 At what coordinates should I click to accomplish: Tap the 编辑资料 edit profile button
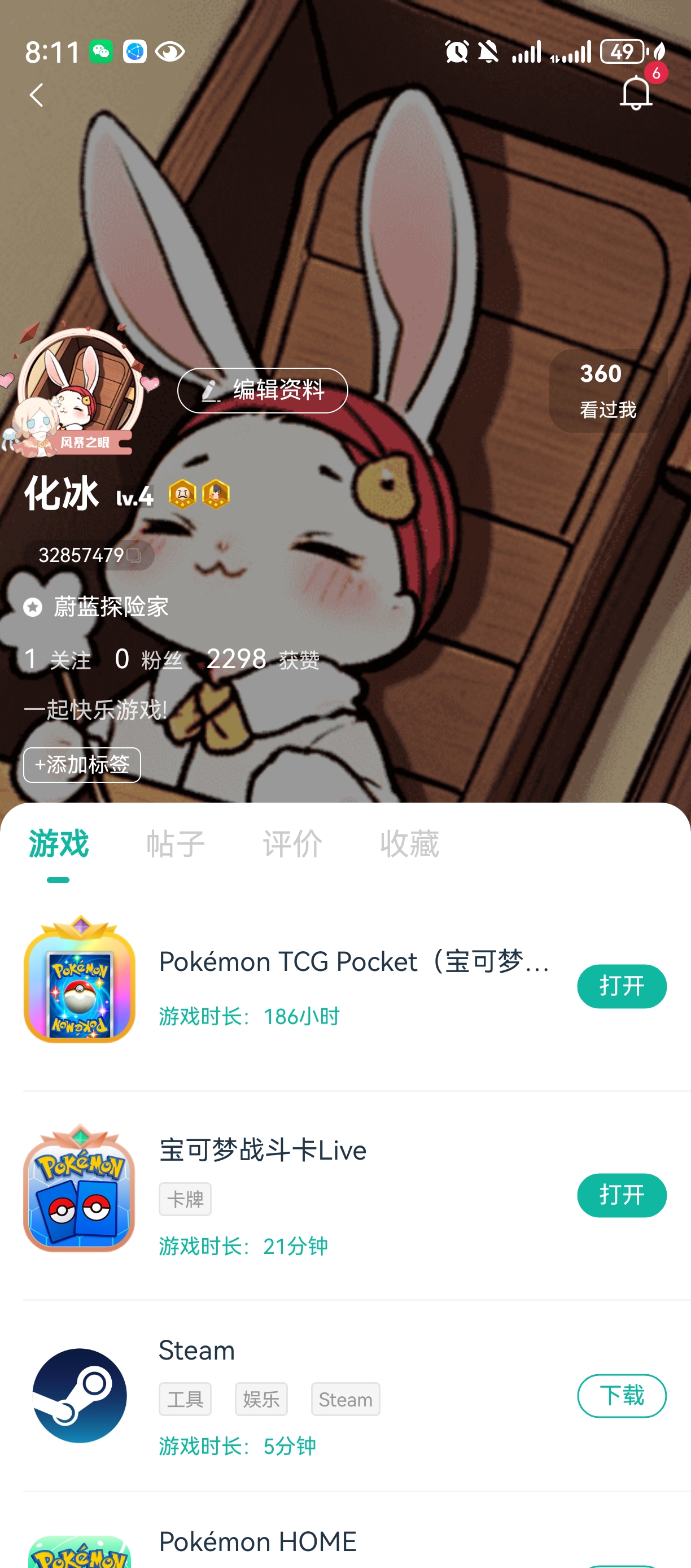(262, 390)
